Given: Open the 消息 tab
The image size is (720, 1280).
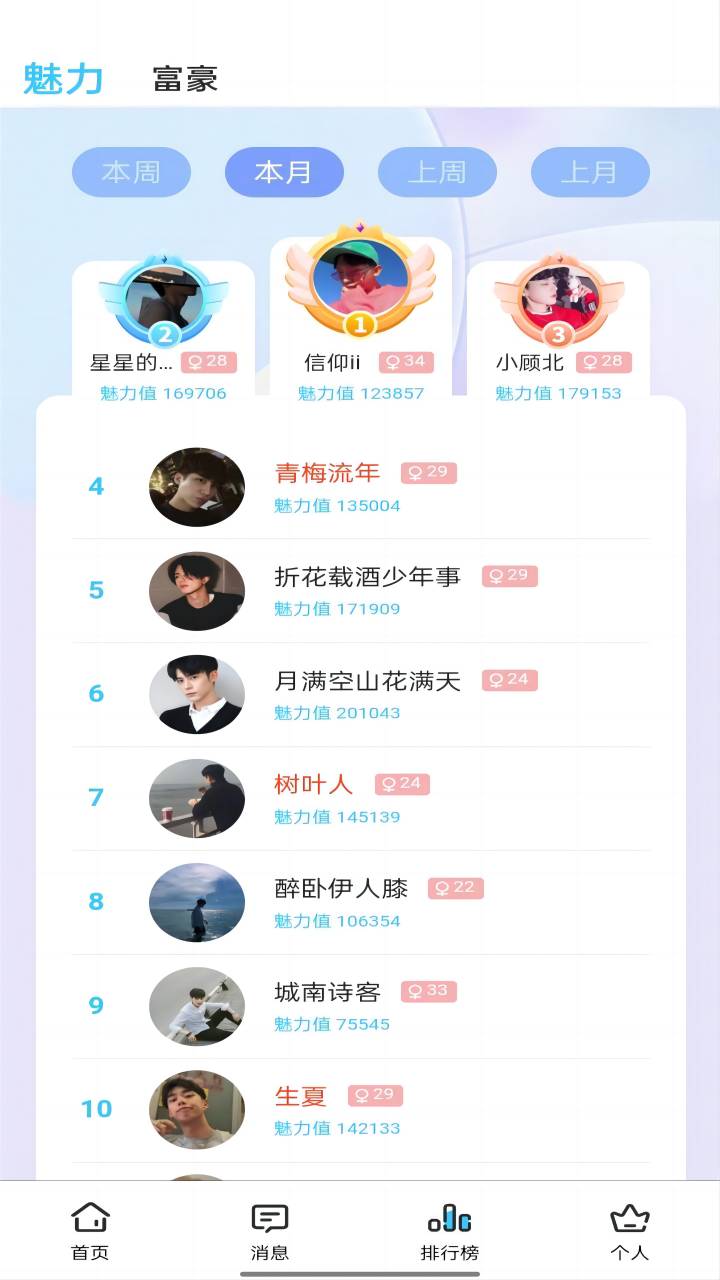Looking at the screenshot, I should 269,1231.
